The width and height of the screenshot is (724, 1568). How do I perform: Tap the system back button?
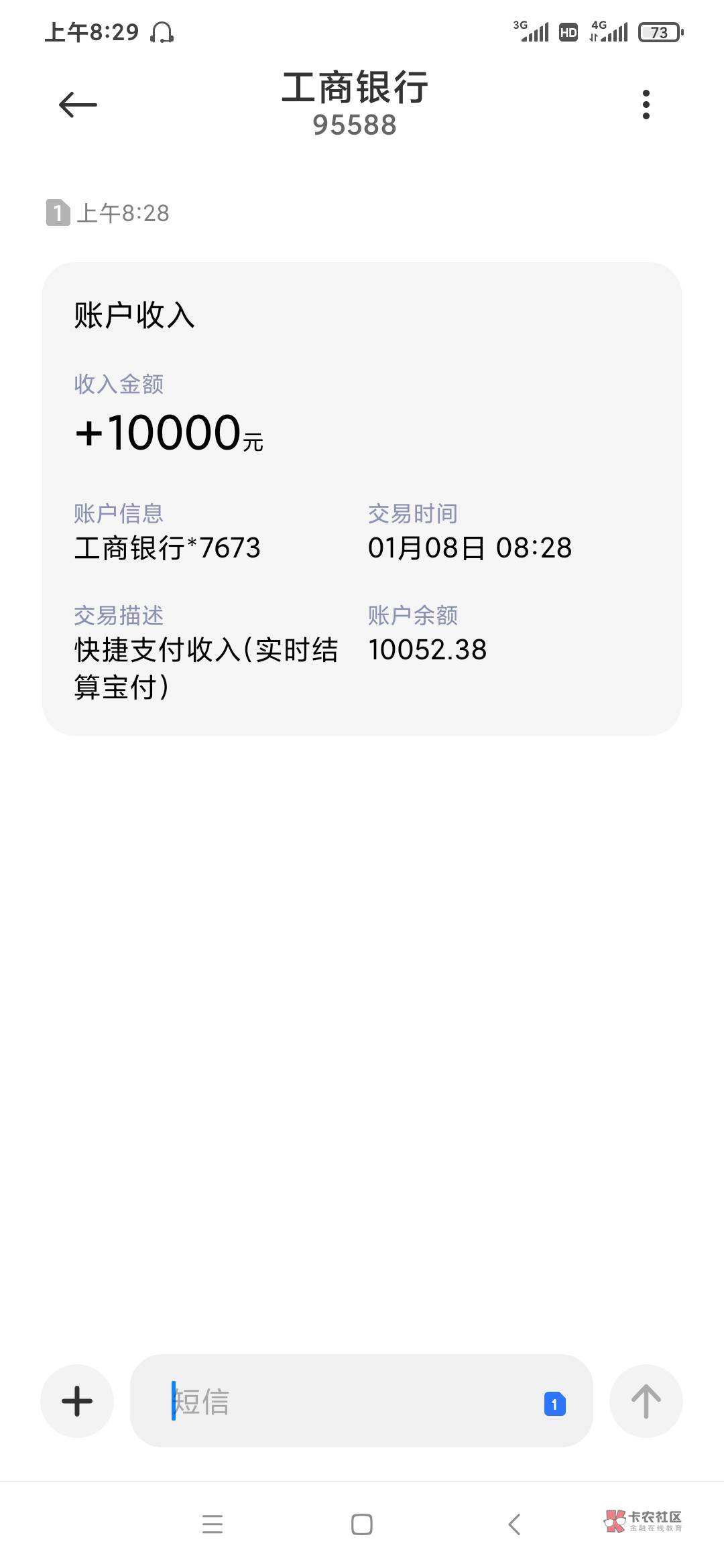point(514,1524)
